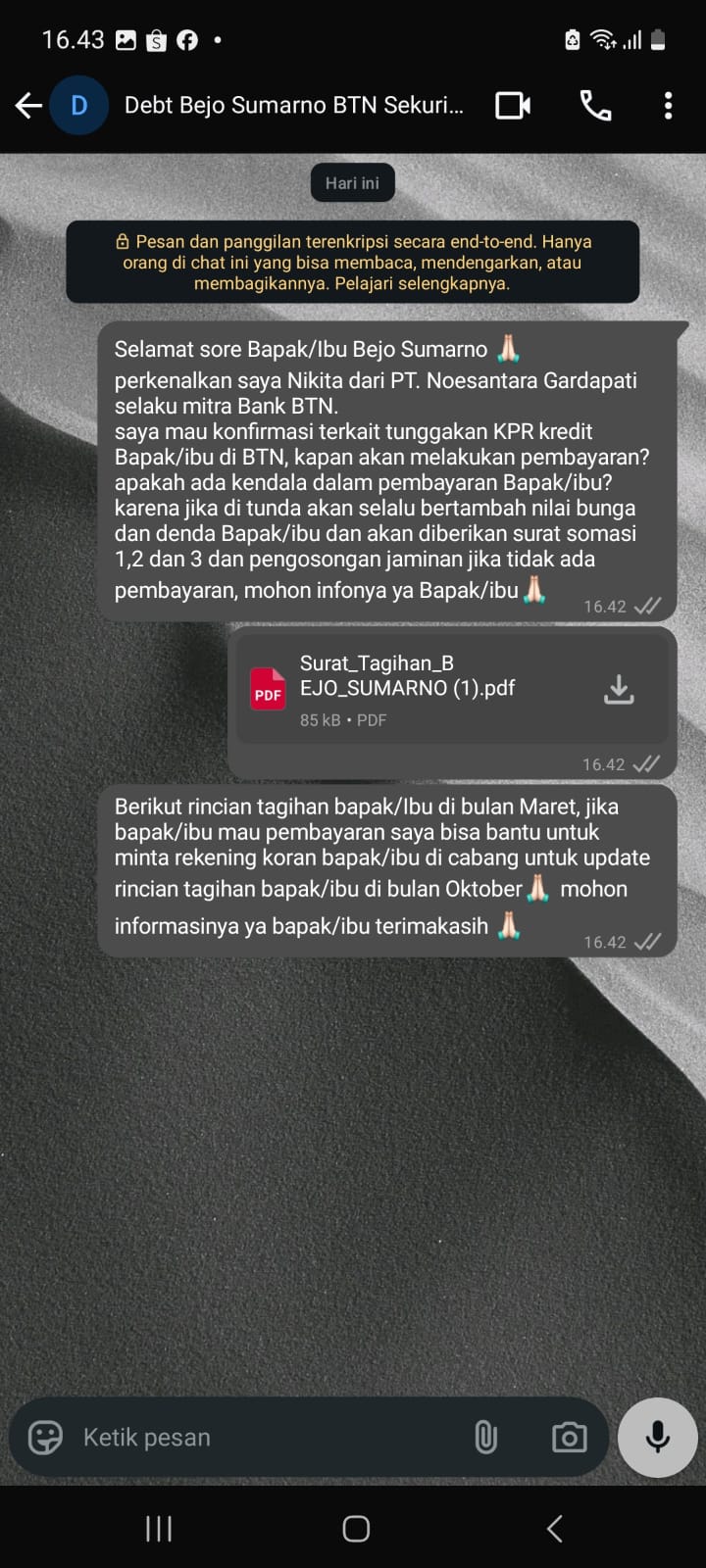Tap the system home button
The image size is (706, 1568).
point(355,1529)
